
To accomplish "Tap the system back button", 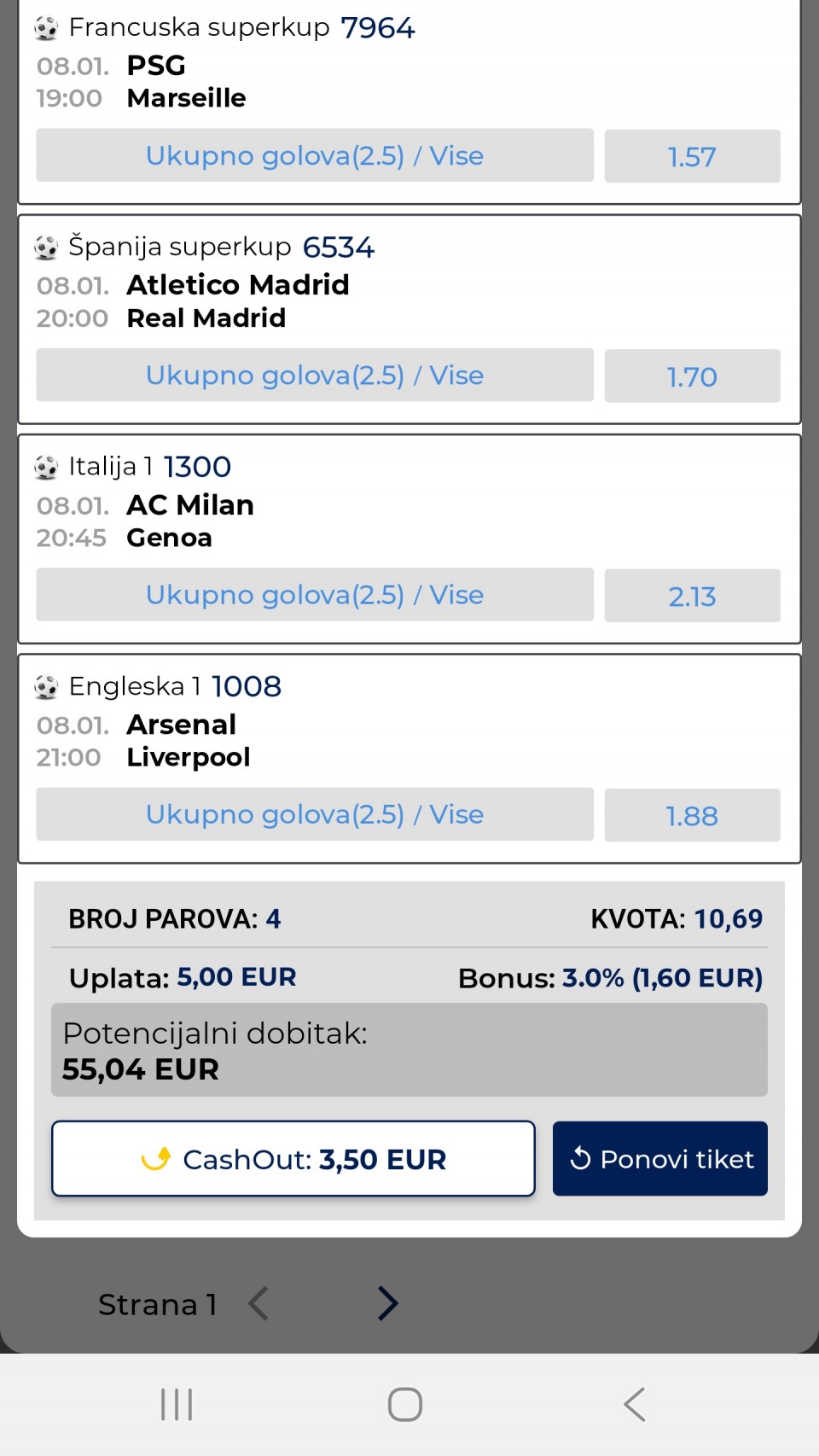I will point(634,1404).
